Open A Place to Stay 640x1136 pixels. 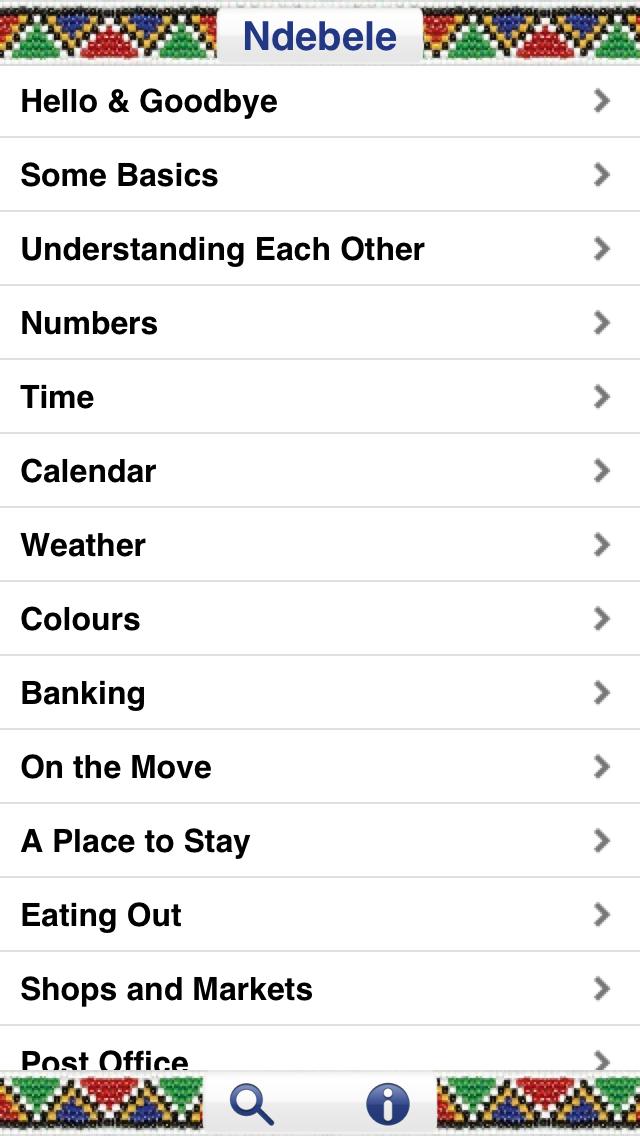coord(320,841)
